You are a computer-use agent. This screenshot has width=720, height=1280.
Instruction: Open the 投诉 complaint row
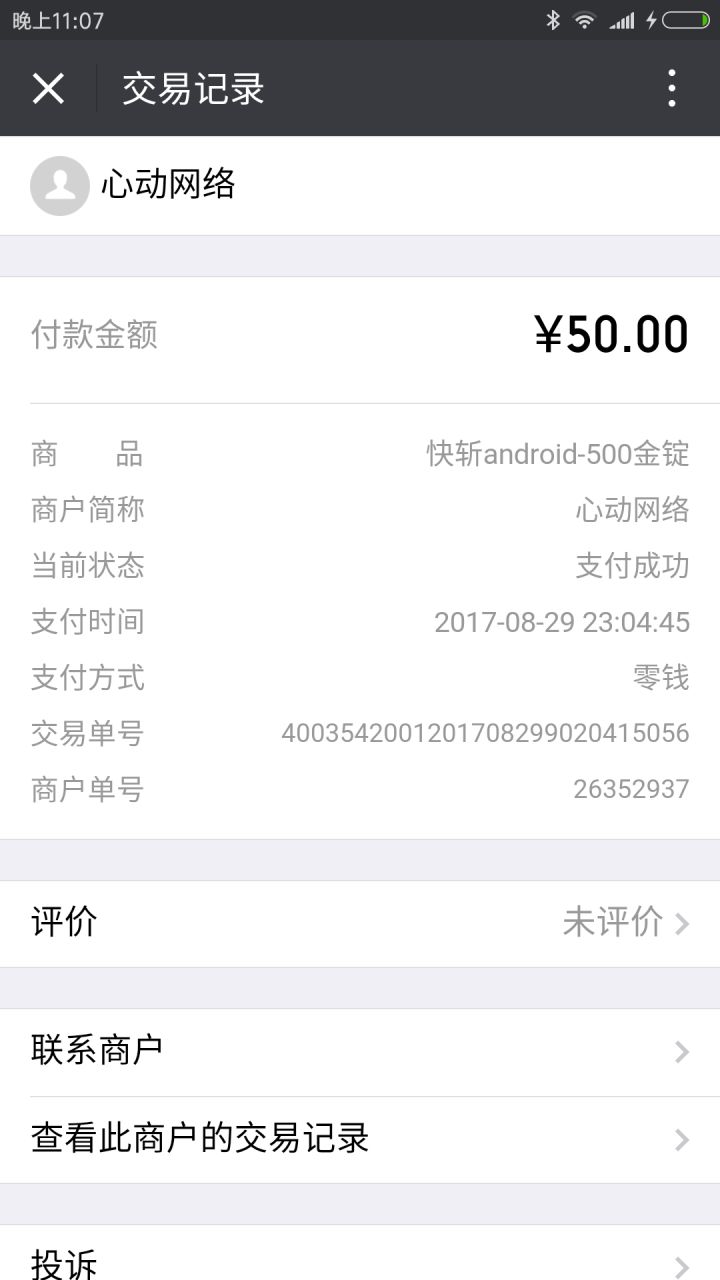pos(360,1253)
